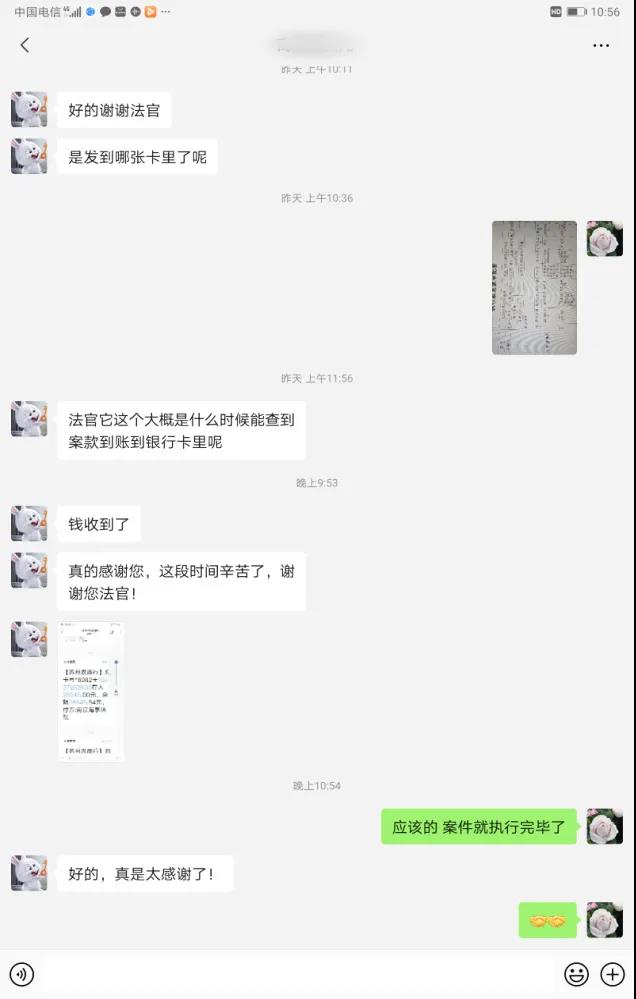
Task: Open my rose avatar beside 应该的 message
Action: click(604, 826)
